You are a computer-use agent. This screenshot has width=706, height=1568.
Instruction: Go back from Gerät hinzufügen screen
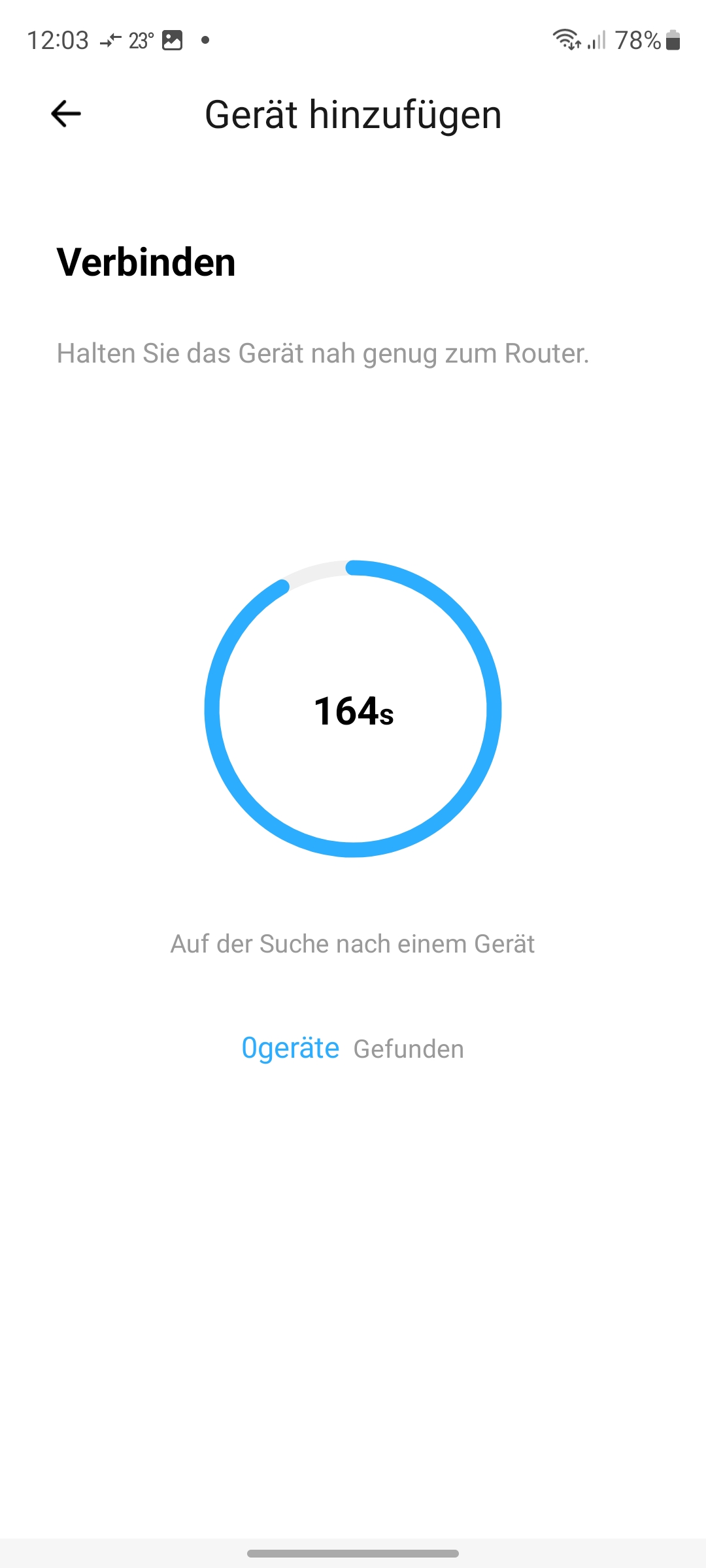[x=66, y=114]
